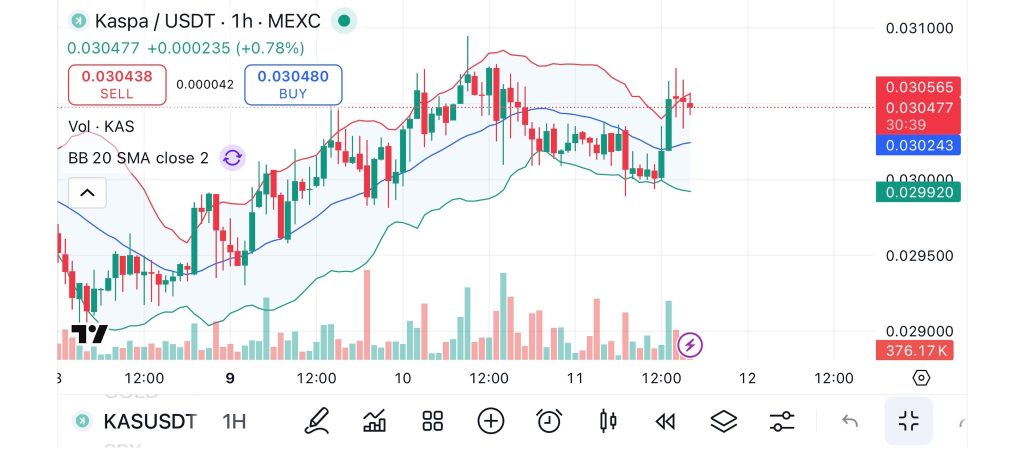Change the candlestick chart type
The width and height of the screenshot is (1024, 473).
(607, 421)
